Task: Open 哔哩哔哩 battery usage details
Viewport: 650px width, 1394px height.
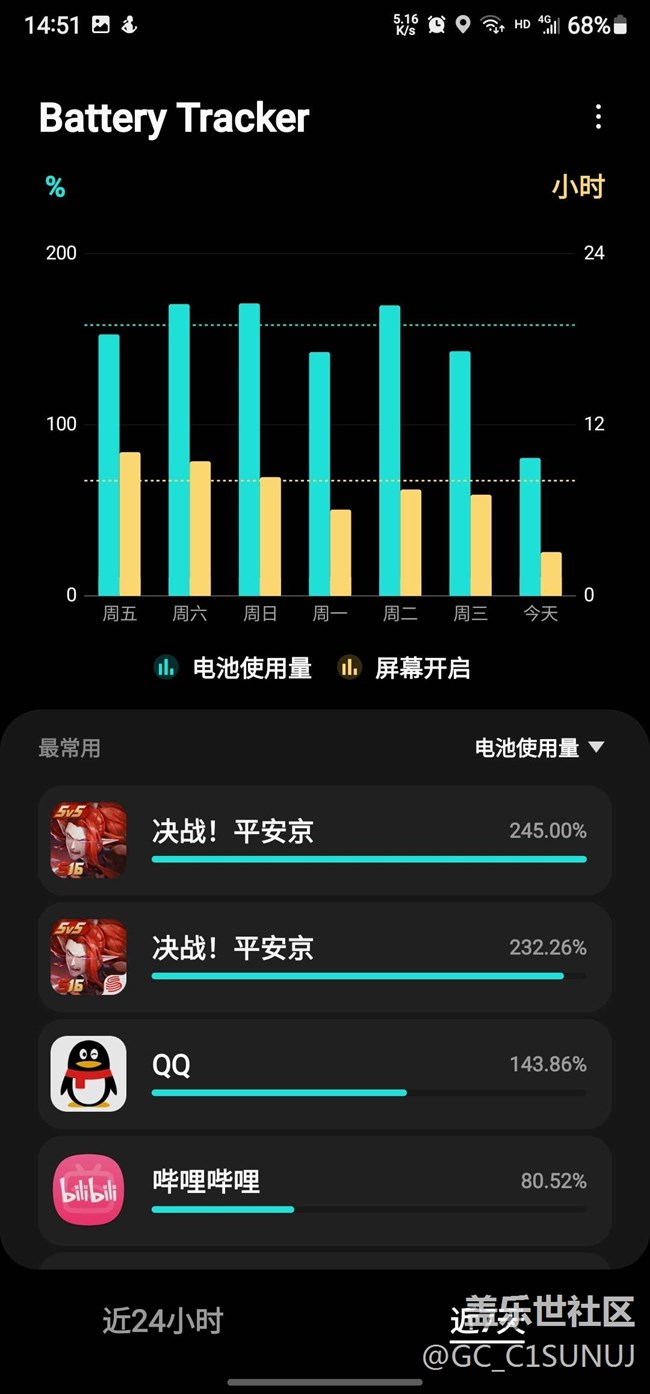Action: coord(325,1190)
